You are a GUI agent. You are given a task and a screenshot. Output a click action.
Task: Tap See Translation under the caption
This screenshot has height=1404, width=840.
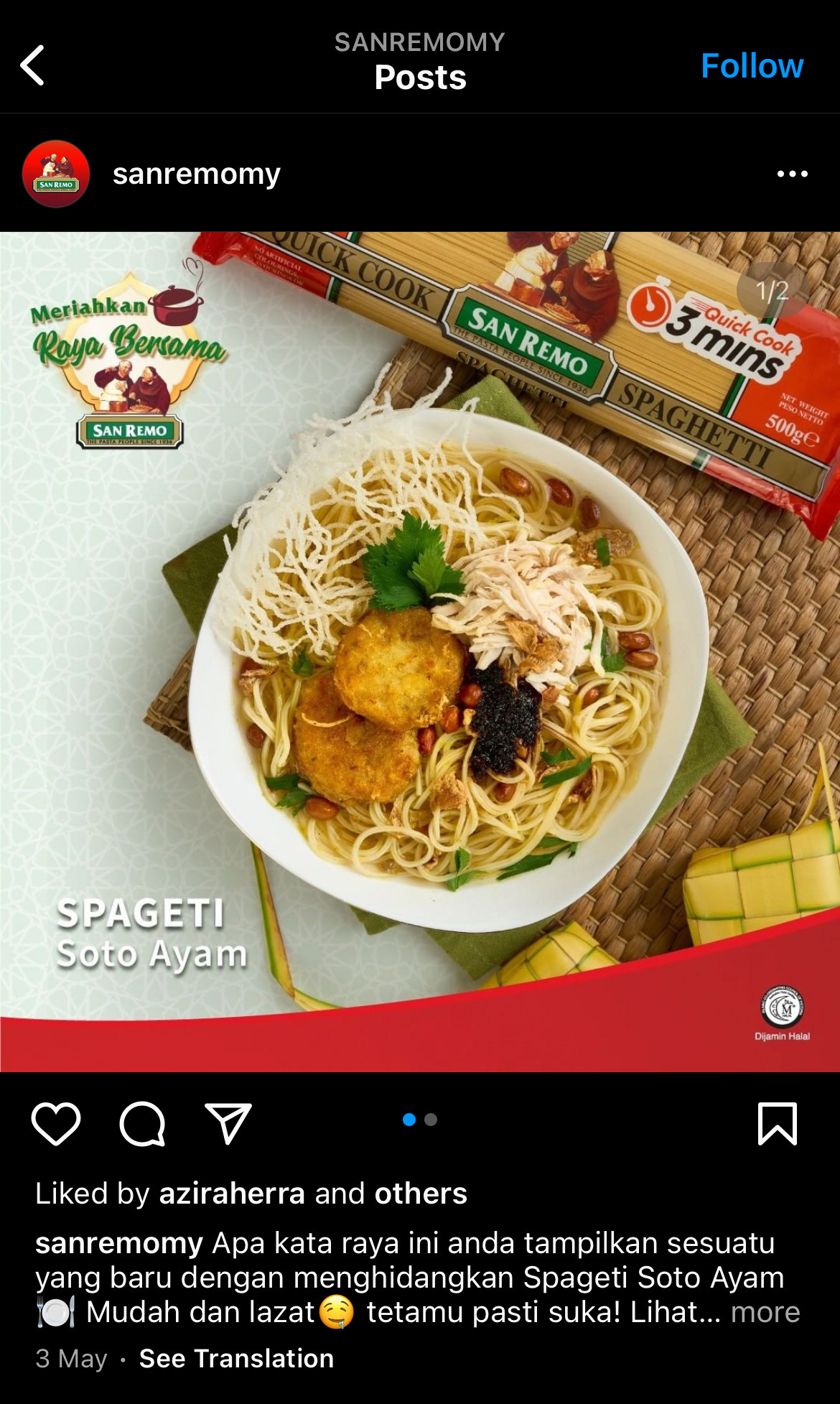(236, 1359)
